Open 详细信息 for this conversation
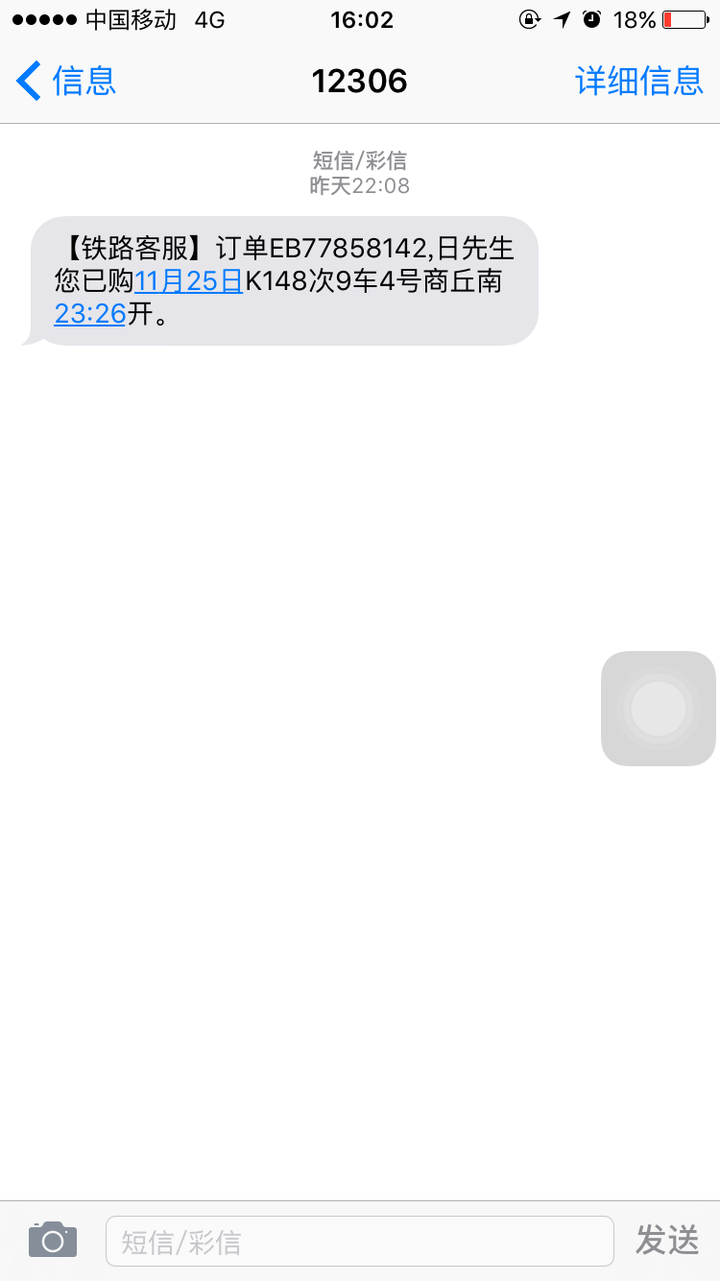The height and width of the screenshot is (1281, 720). [x=639, y=80]
